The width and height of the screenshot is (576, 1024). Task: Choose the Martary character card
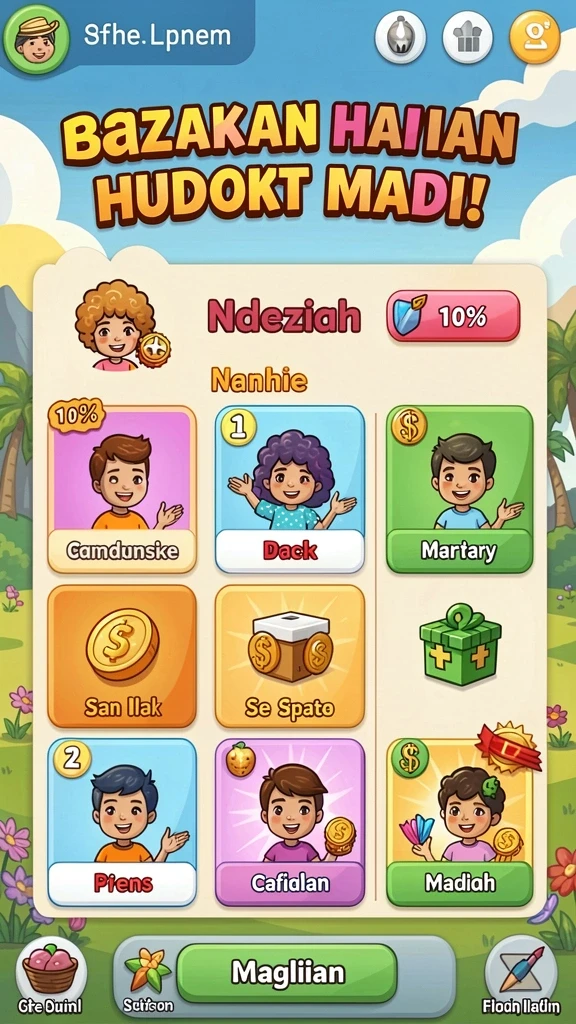click(x=460, y=490)
